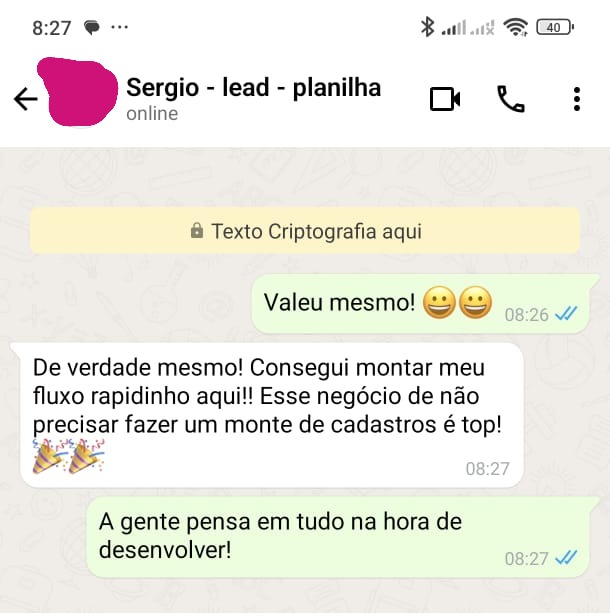Go back to the chat list
The image size is (610, 613).
pos(25,99)
